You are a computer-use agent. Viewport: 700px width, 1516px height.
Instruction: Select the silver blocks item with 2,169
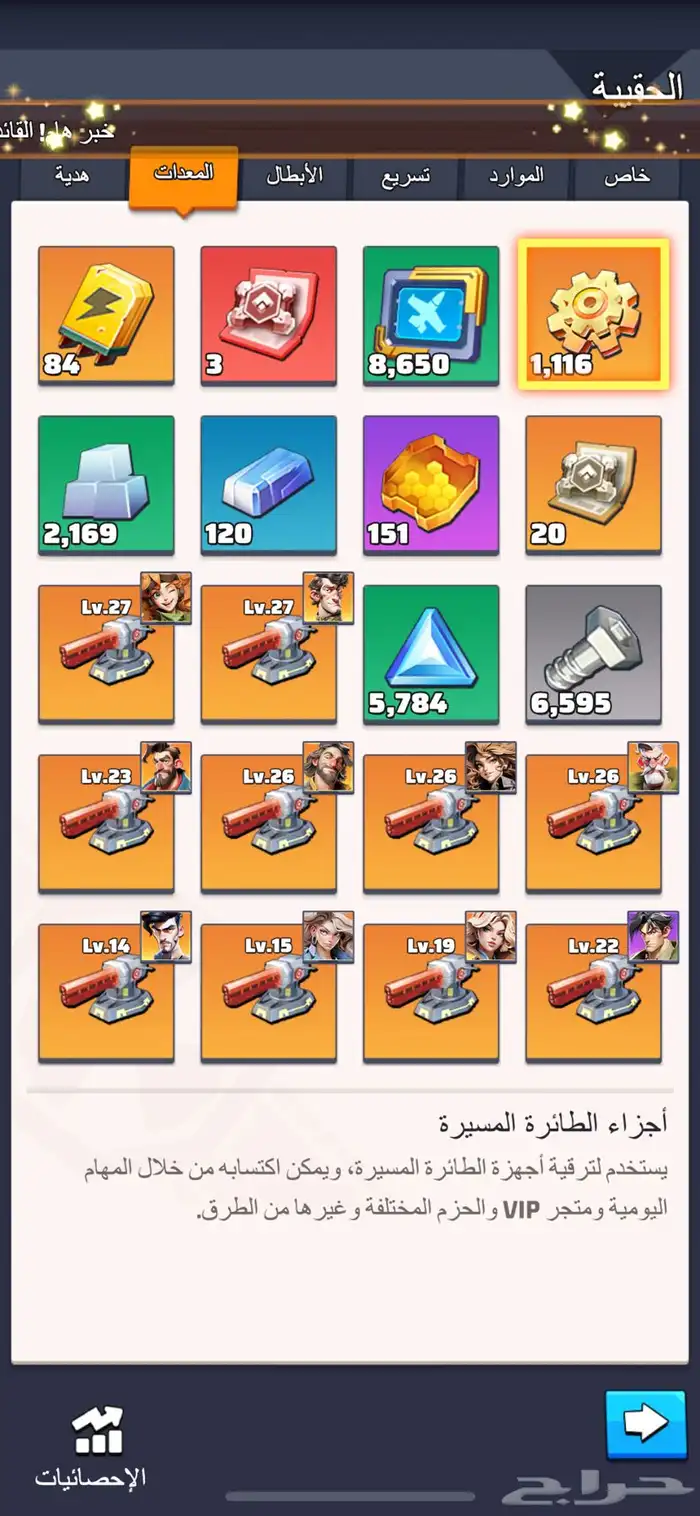106,484
